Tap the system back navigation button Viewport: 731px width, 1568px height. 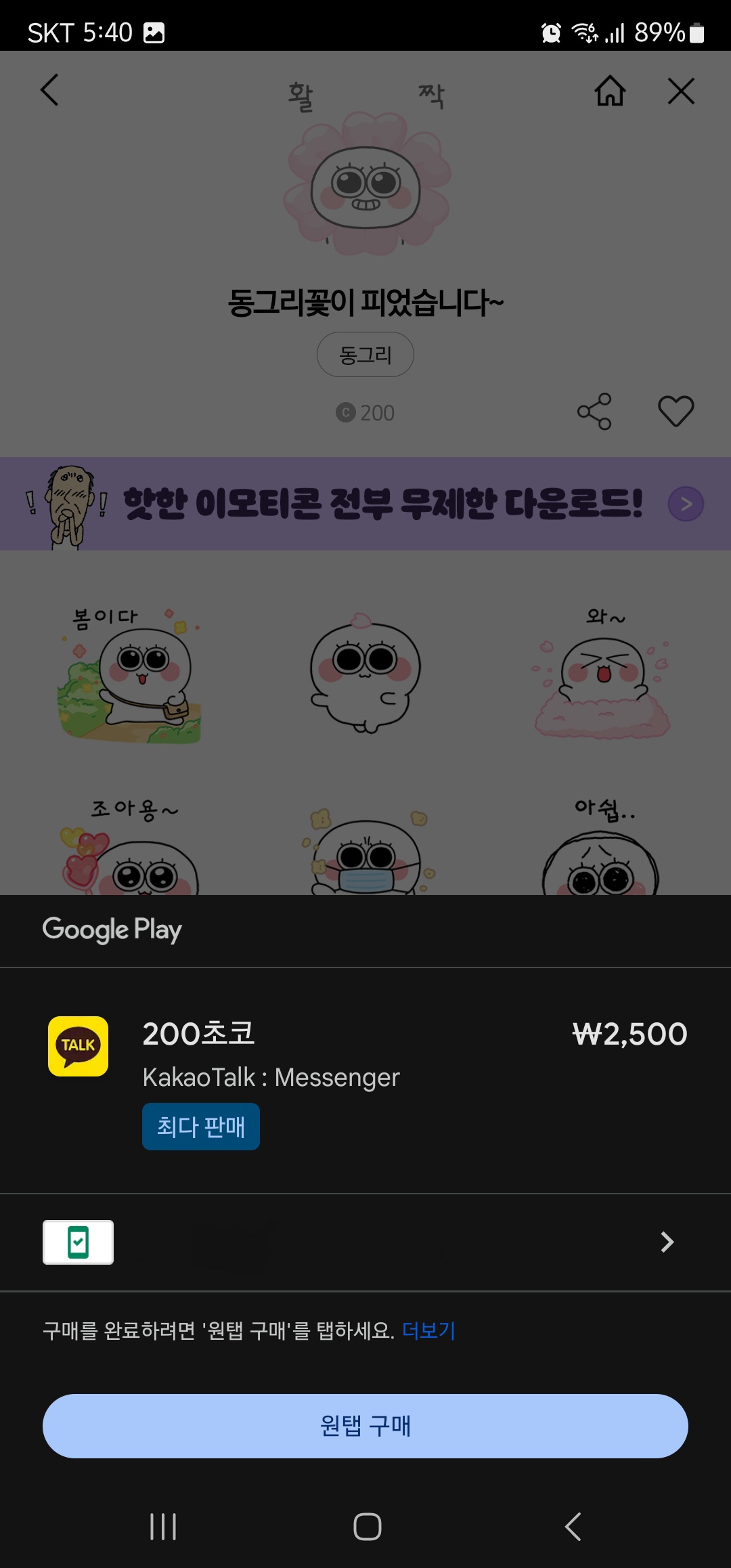pos(573,1526)
